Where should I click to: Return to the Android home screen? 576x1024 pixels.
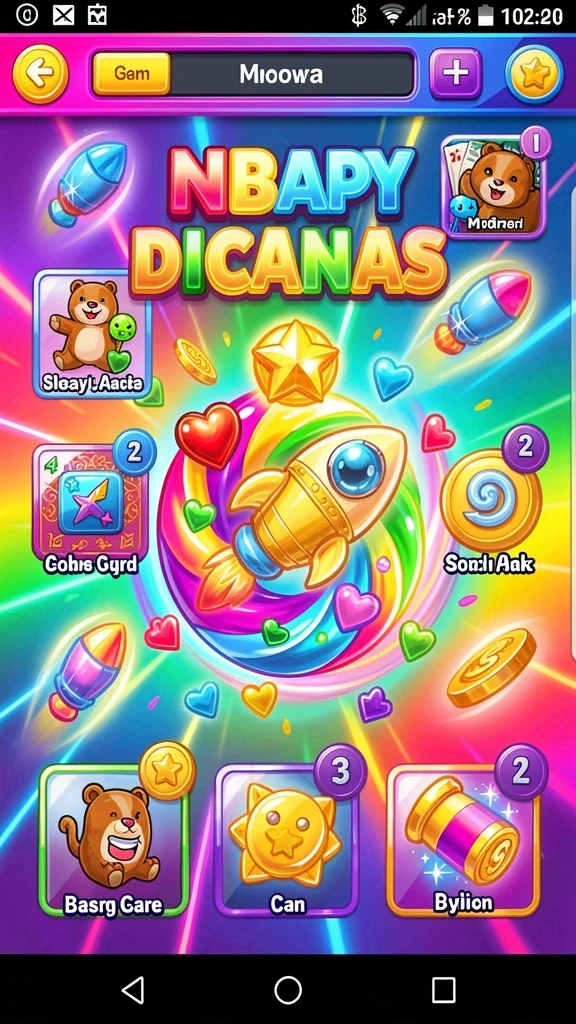pyautogui.click(x=288, y=990)
